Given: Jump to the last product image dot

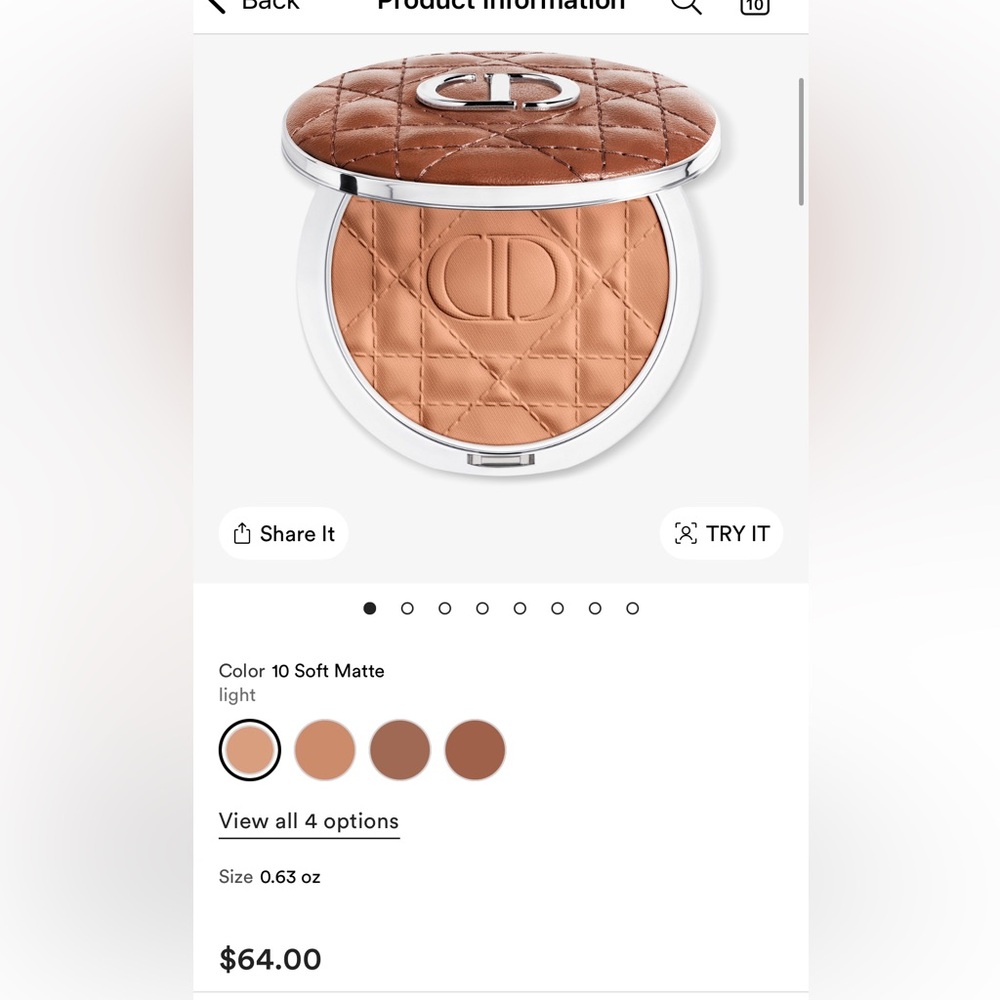Looking at the screenshot, I should (632, 608).
